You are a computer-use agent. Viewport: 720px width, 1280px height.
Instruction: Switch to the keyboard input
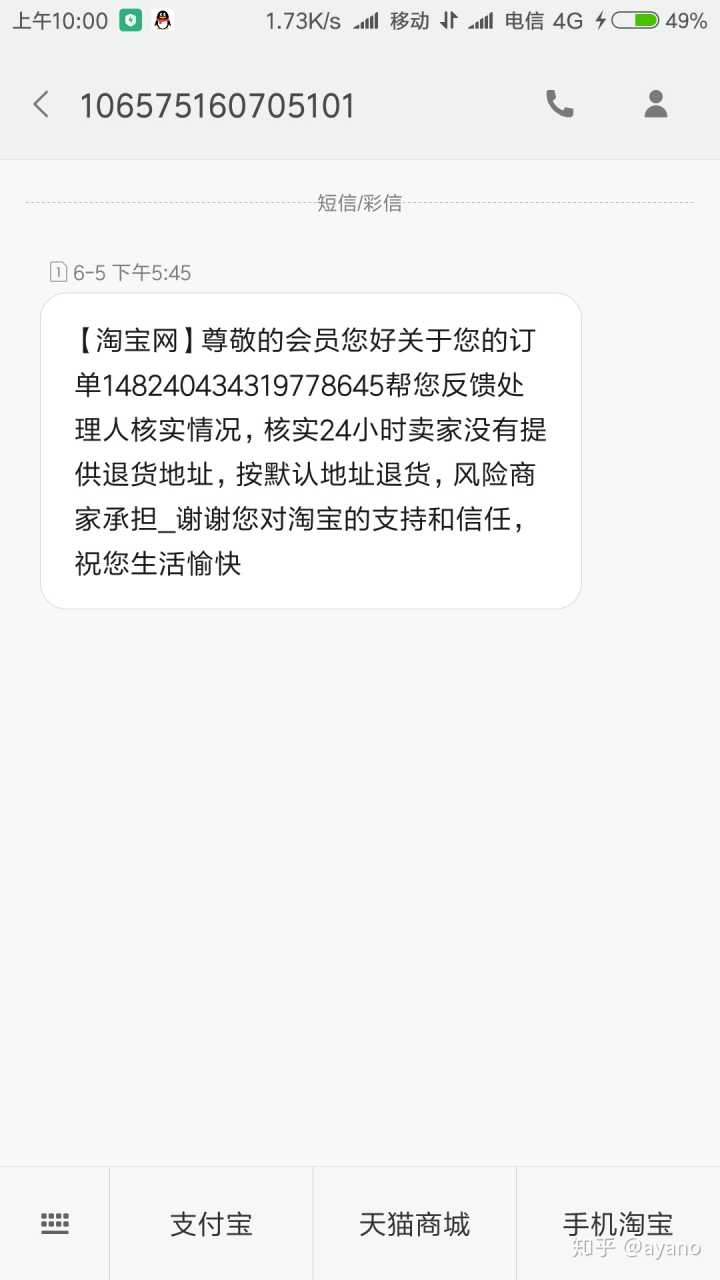pos(55,1223)
